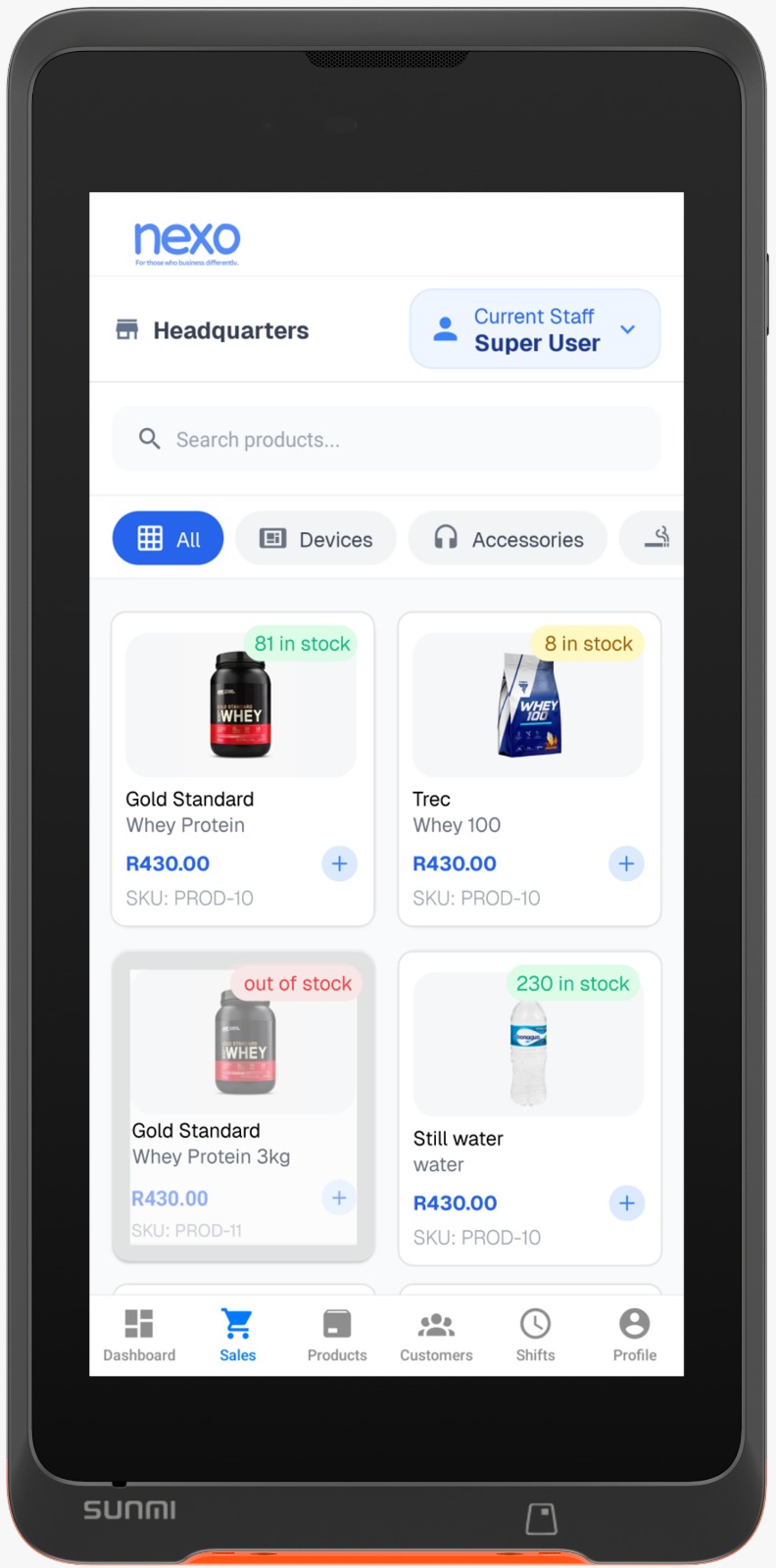
Task: Switch to the Customers tab
Action: point(436,1335)
